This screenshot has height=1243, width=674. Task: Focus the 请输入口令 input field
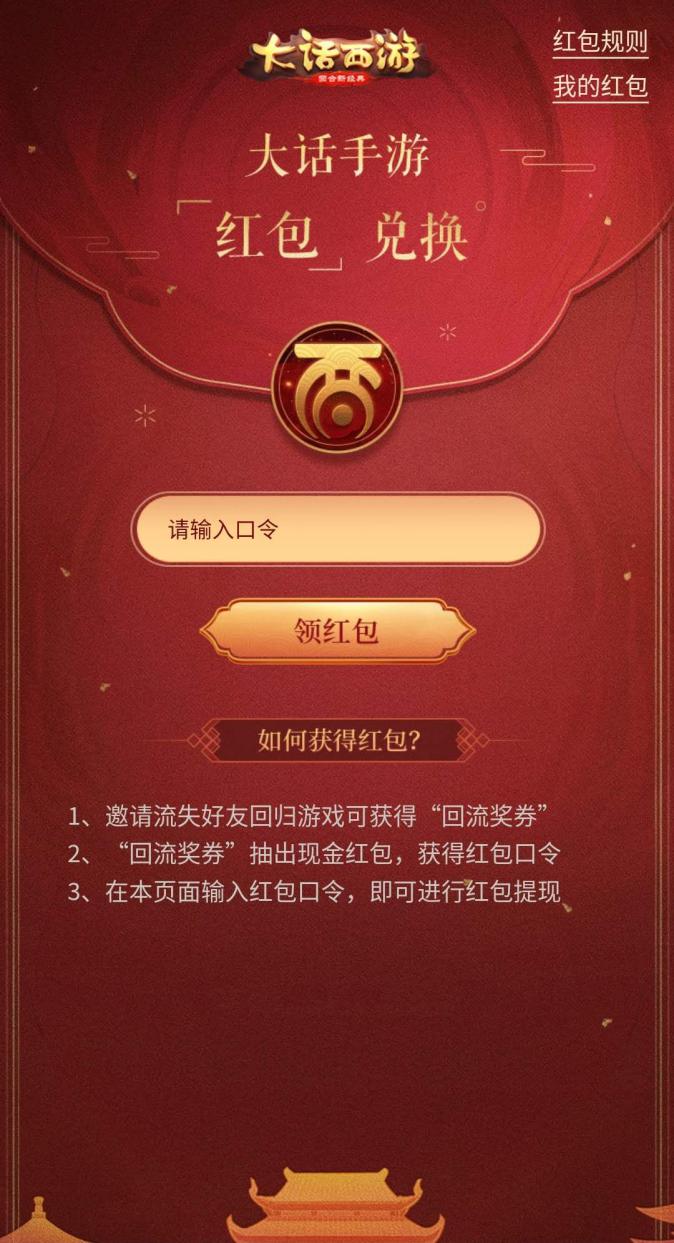pyautogui.click(x=337, y=529)
